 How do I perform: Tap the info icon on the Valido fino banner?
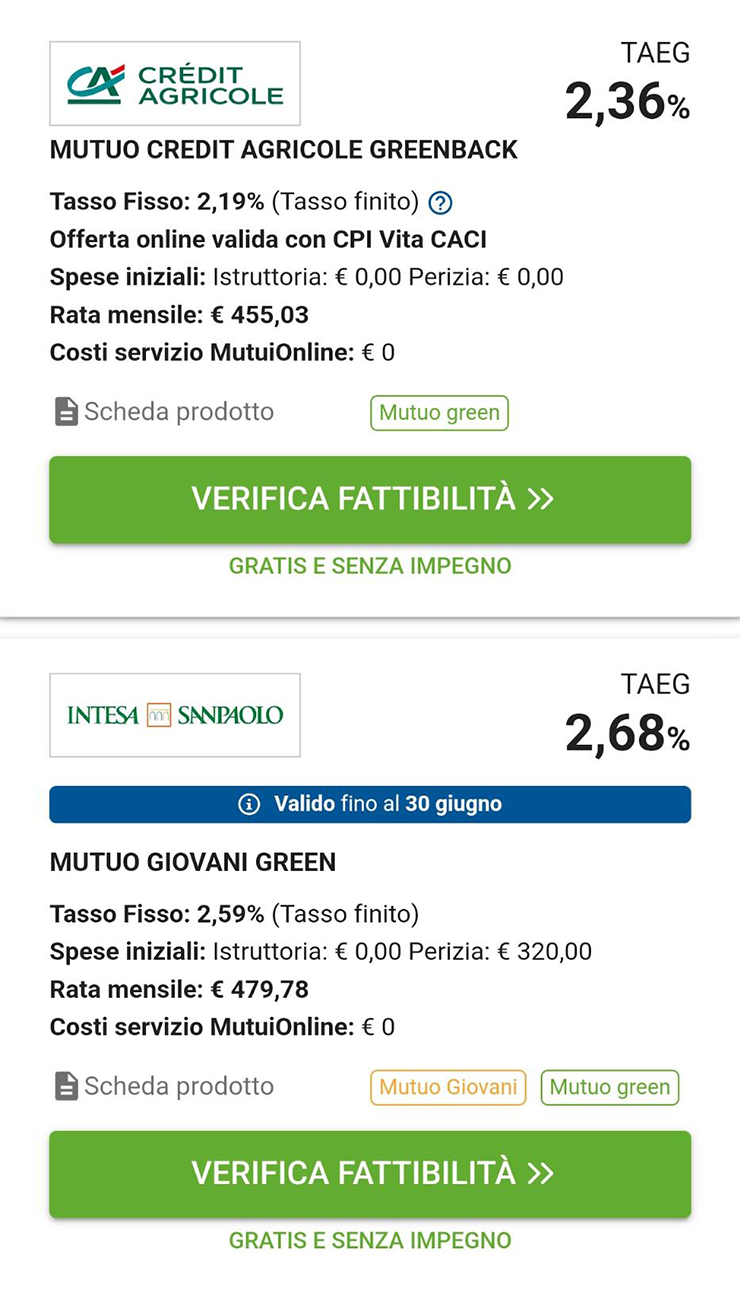coord(250,805)
